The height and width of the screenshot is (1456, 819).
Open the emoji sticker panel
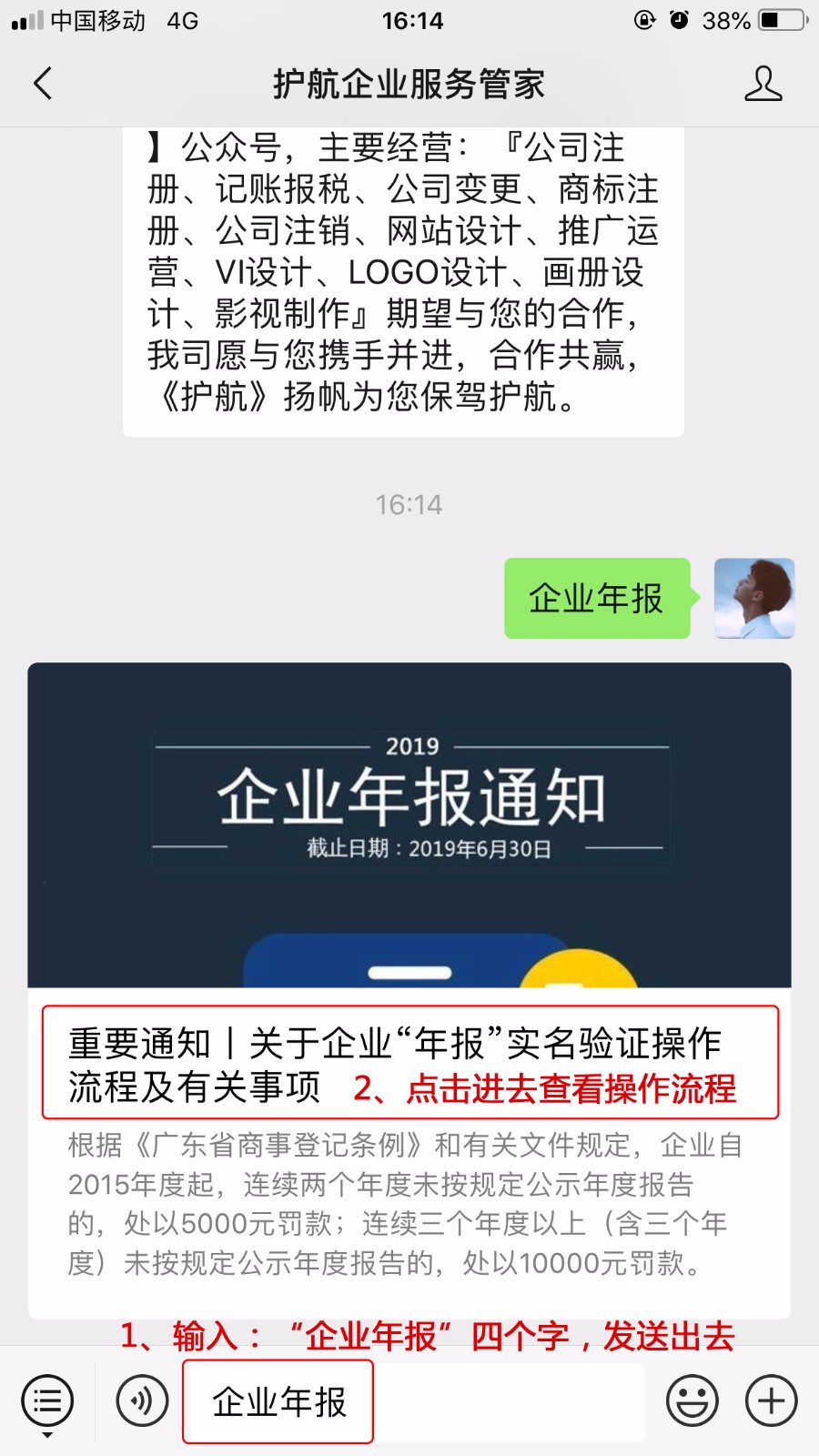pyautogui.click(x=692, y=1401)
